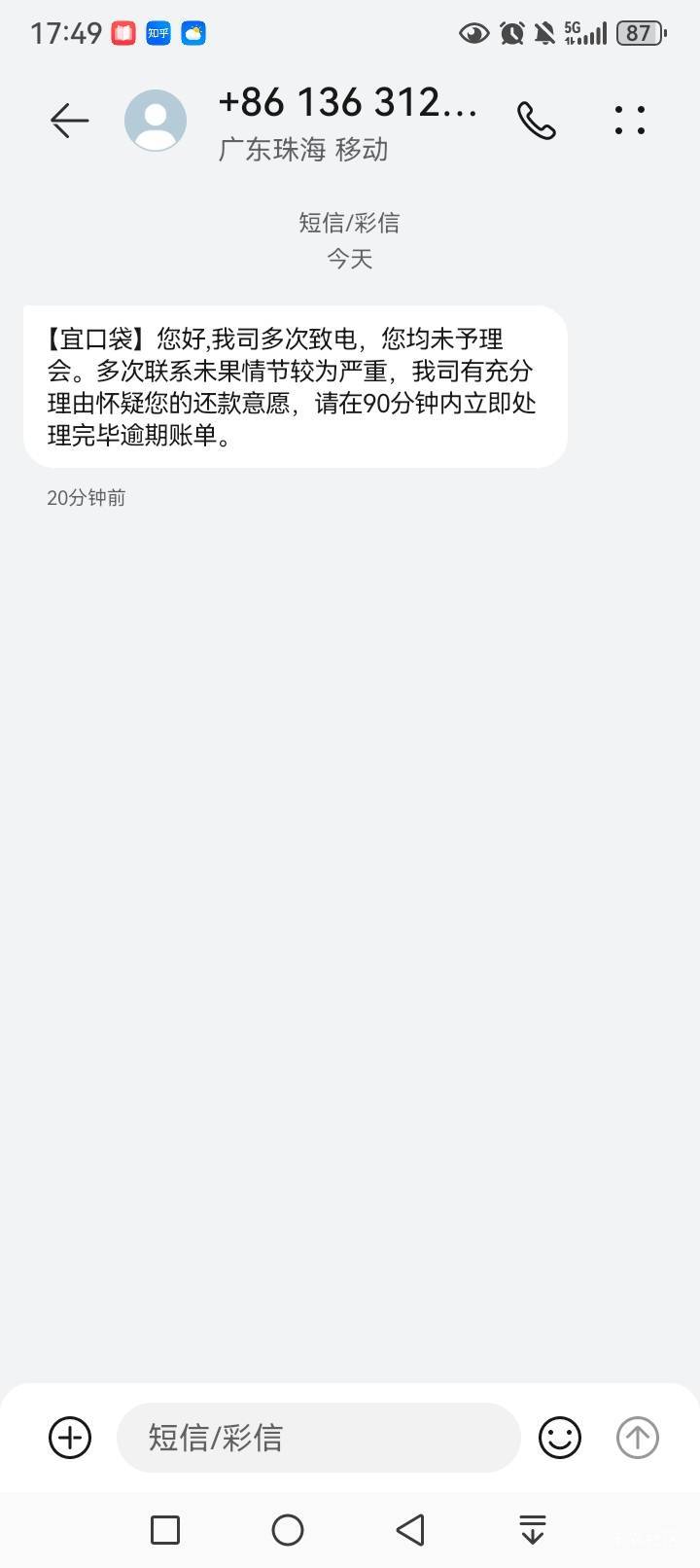Tap the navigation bar's pull-down arrow

coord(532,1530)
